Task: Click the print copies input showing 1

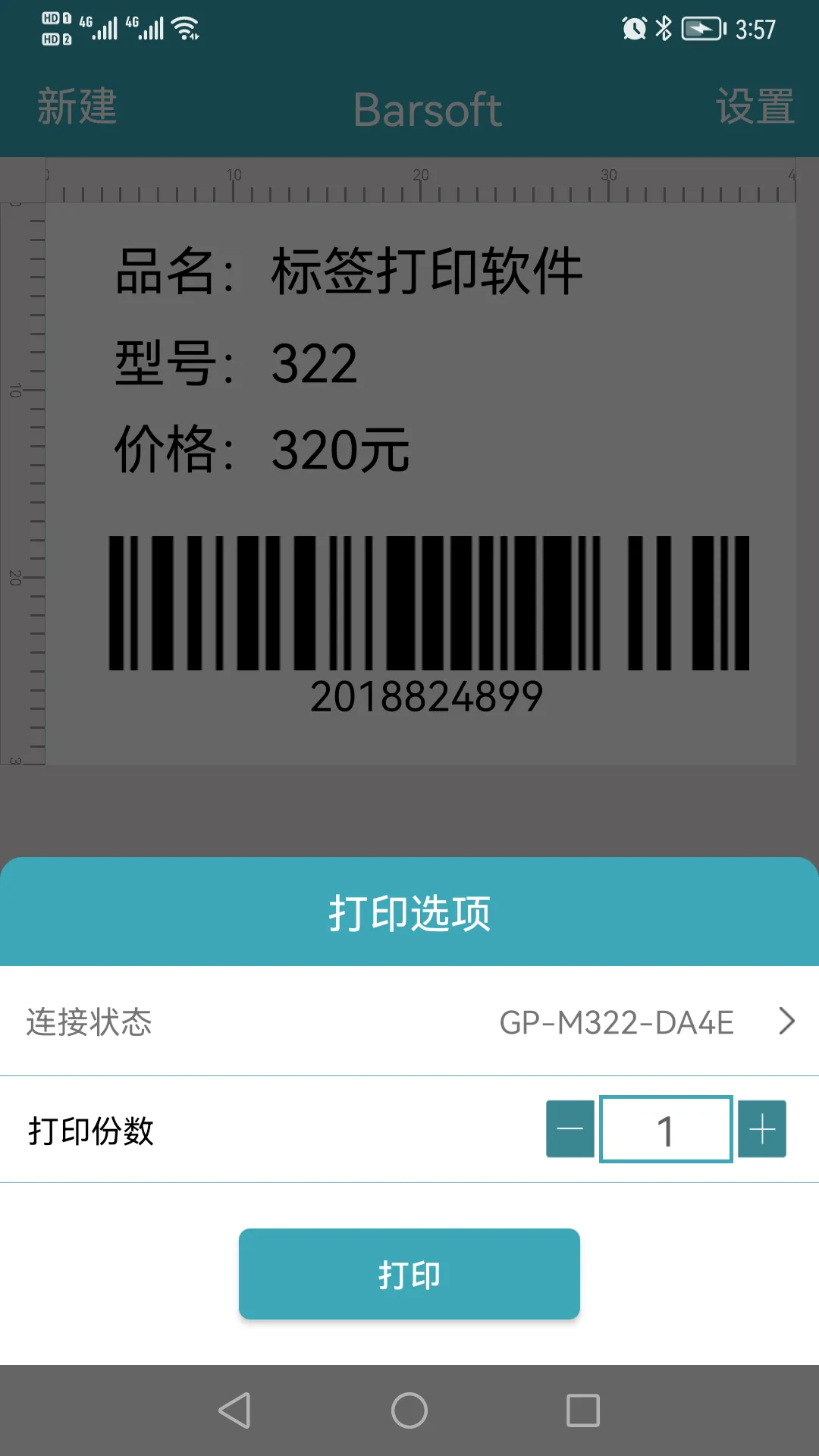Action: click(x=665, y=1130)
